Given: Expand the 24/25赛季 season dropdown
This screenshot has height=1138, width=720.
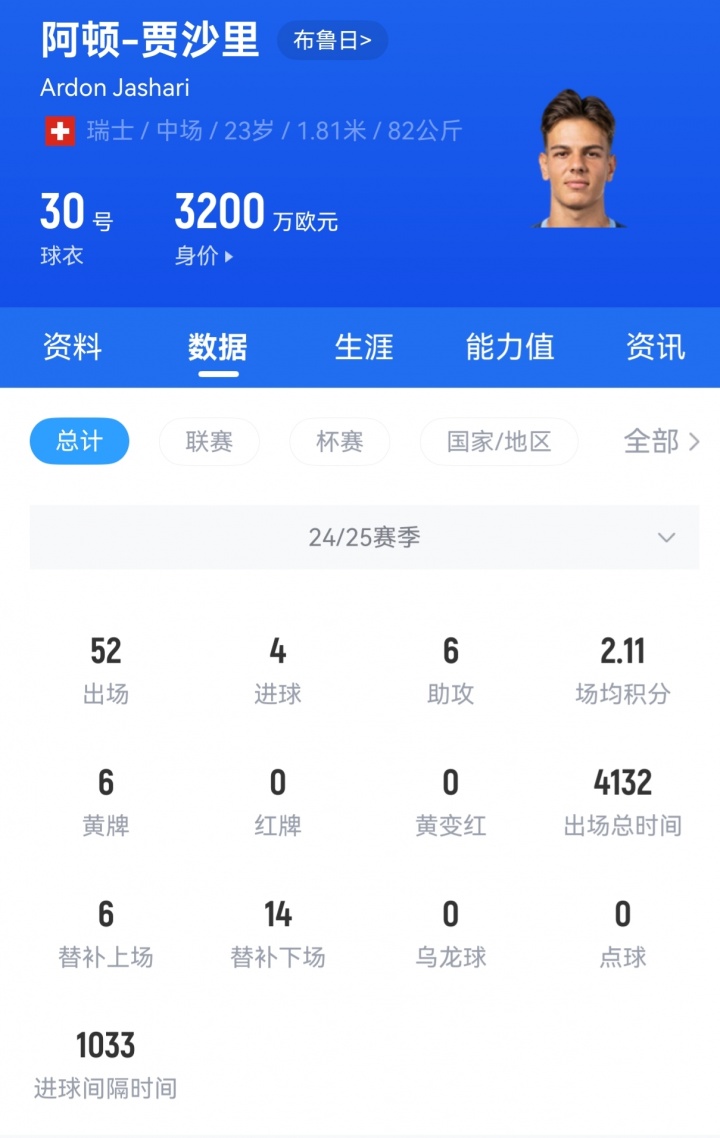Looking at the screenshot, I should [x=364, y=537].
